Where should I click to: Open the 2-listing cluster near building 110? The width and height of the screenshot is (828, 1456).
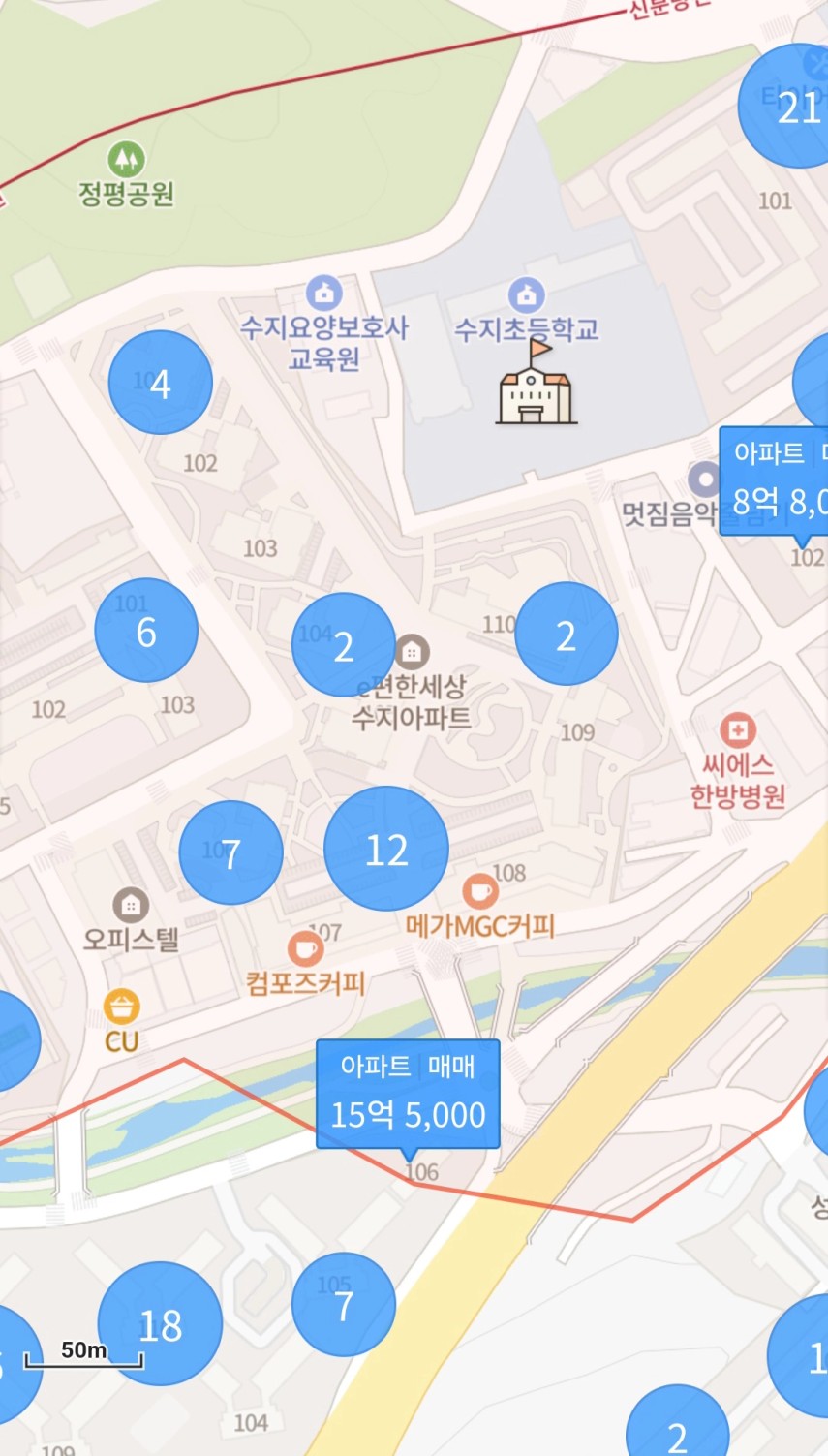[x=567, y=635]
